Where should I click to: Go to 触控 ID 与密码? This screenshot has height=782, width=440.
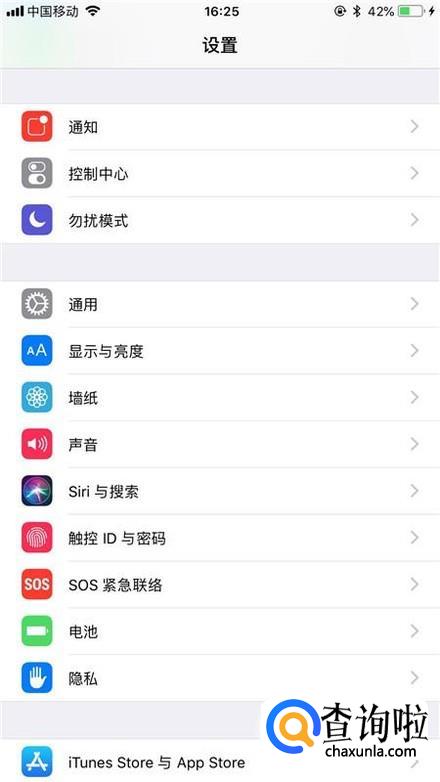220,538
